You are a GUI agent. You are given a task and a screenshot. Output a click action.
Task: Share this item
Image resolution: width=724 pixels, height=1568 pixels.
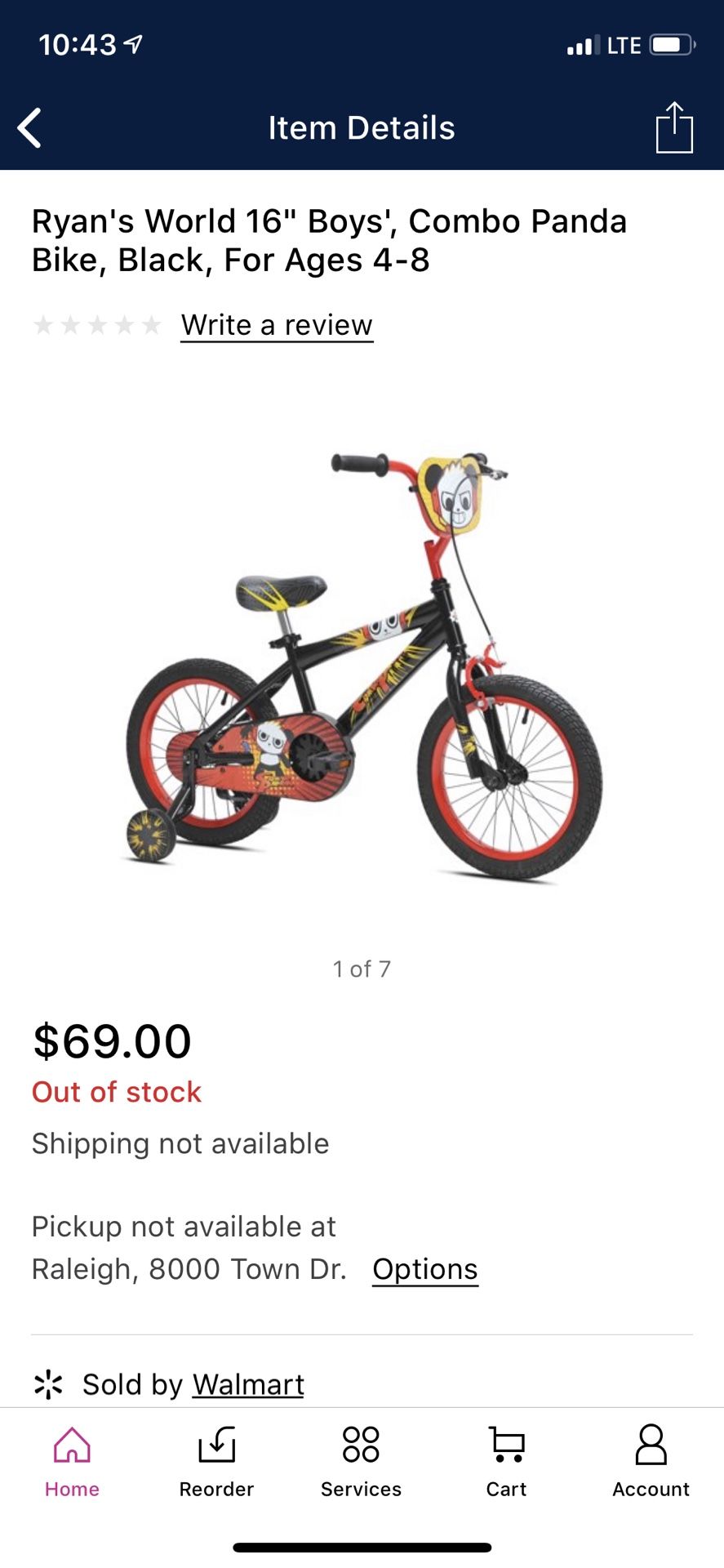pos(674,127)
